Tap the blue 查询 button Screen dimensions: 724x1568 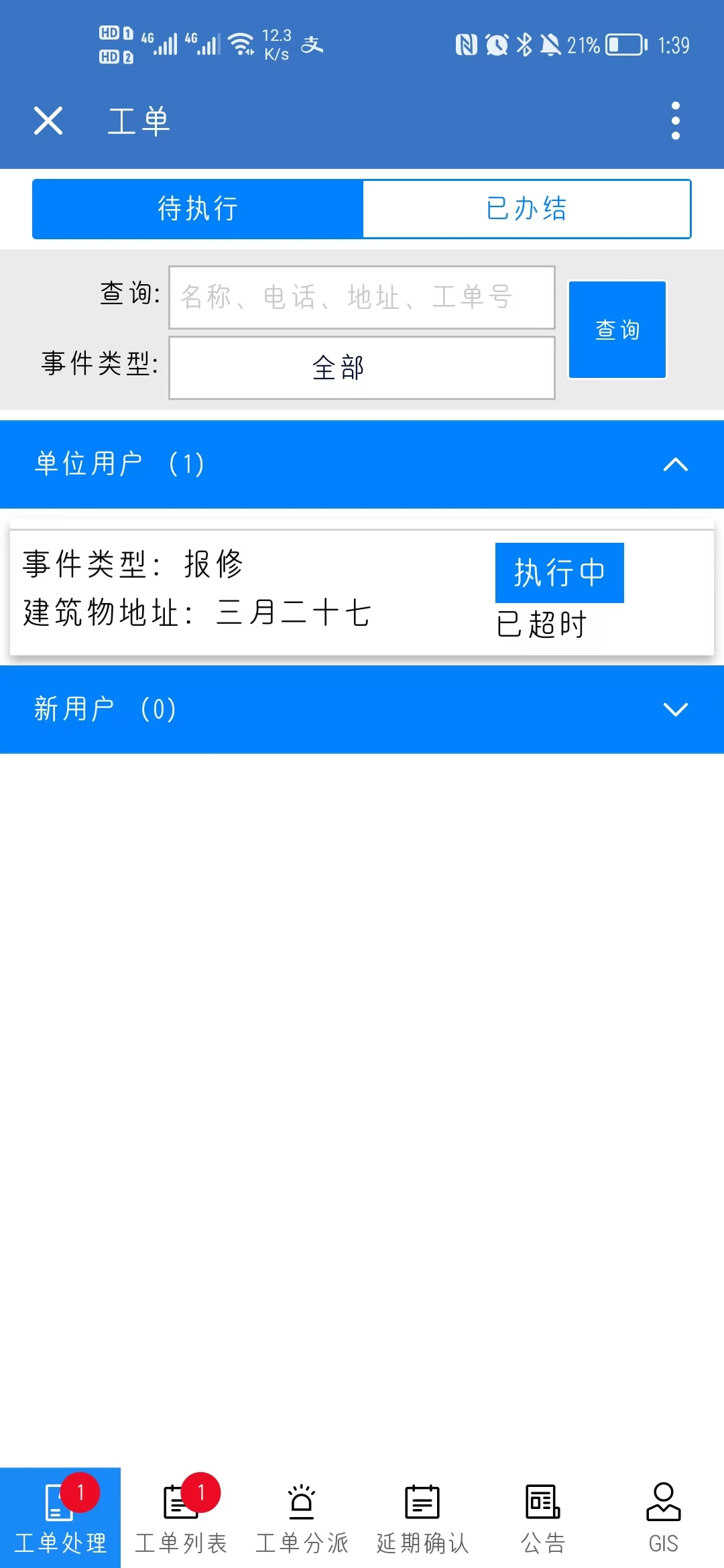(x=617, y=330)
